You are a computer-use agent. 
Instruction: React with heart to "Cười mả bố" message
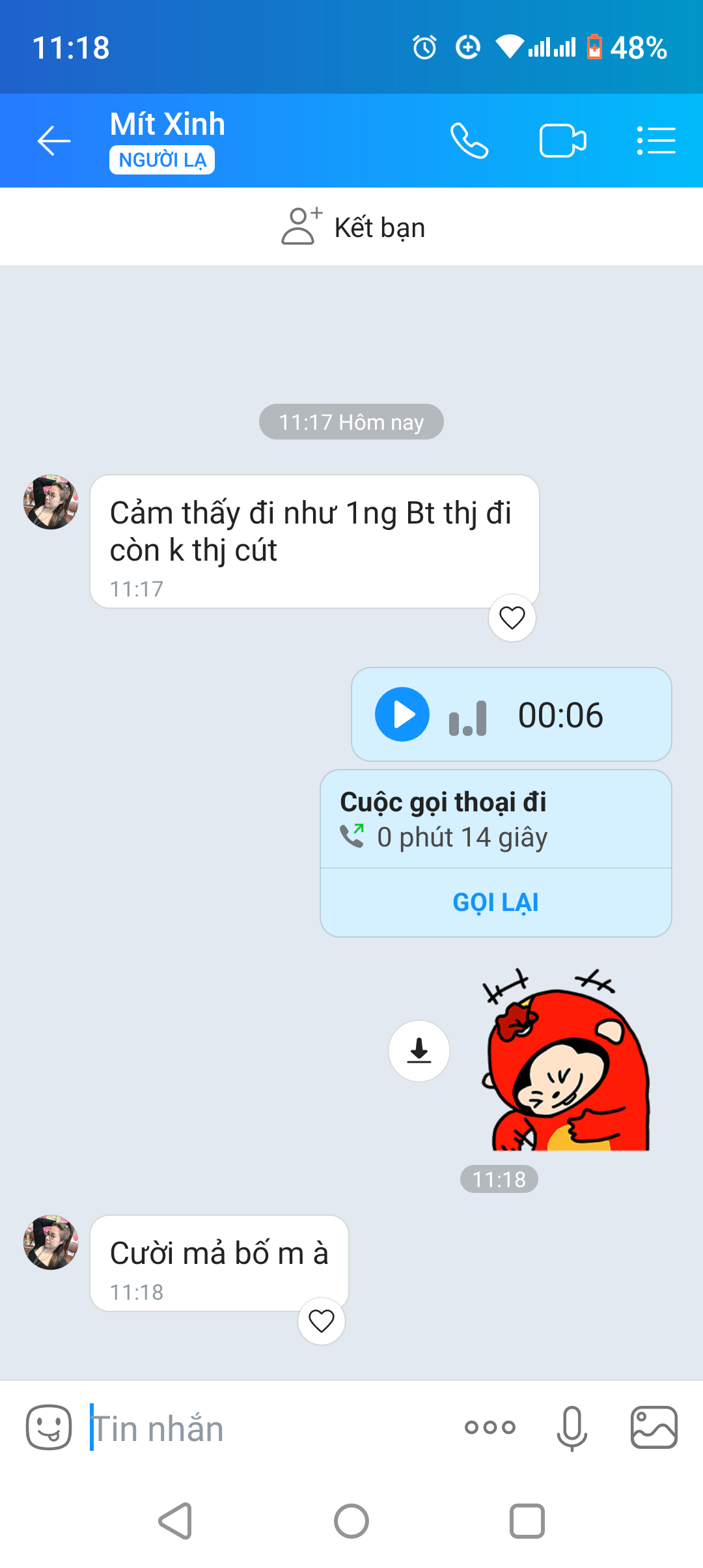(x=322, y=1321)
